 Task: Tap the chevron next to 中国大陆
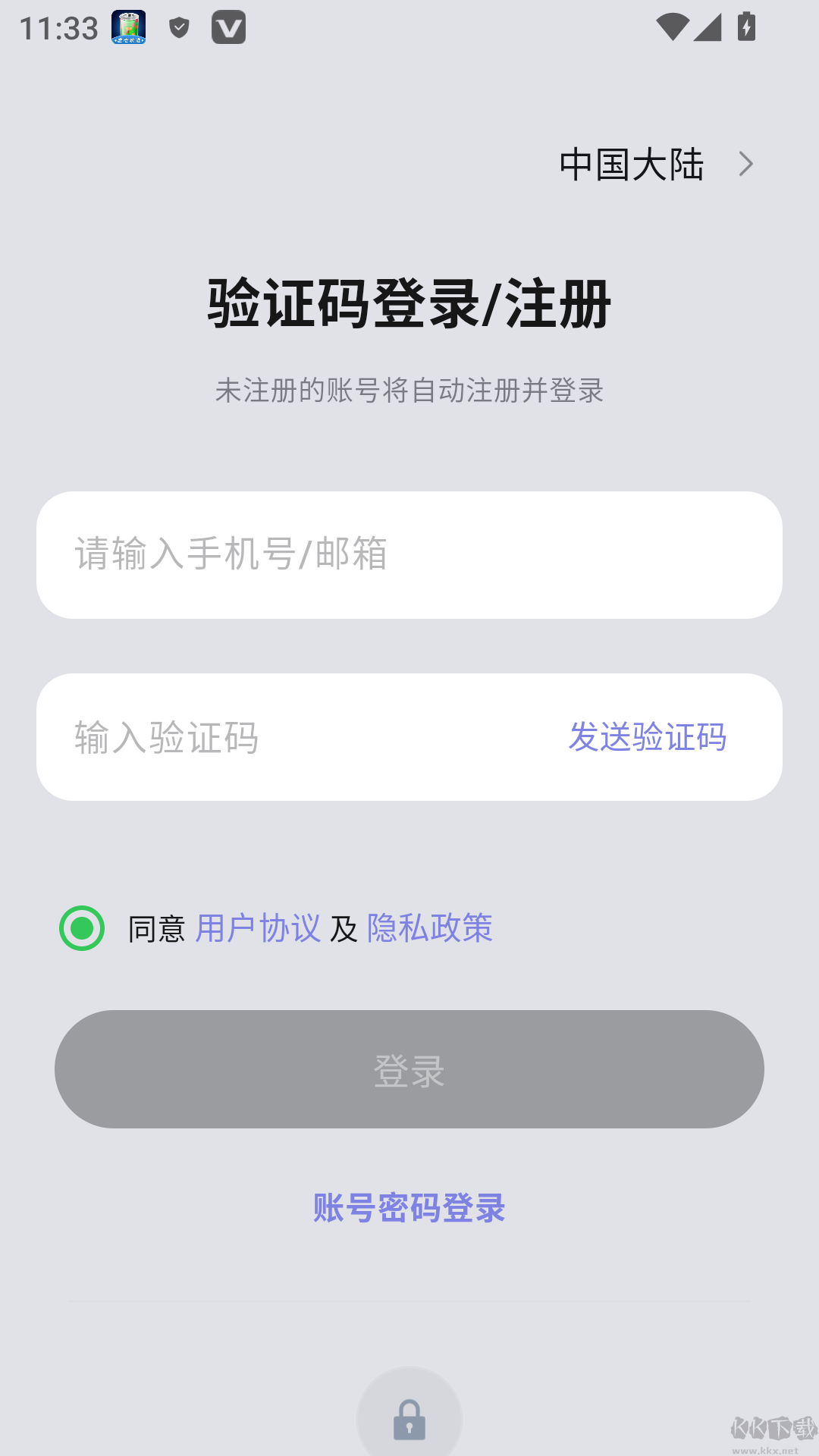click(748, 164)
